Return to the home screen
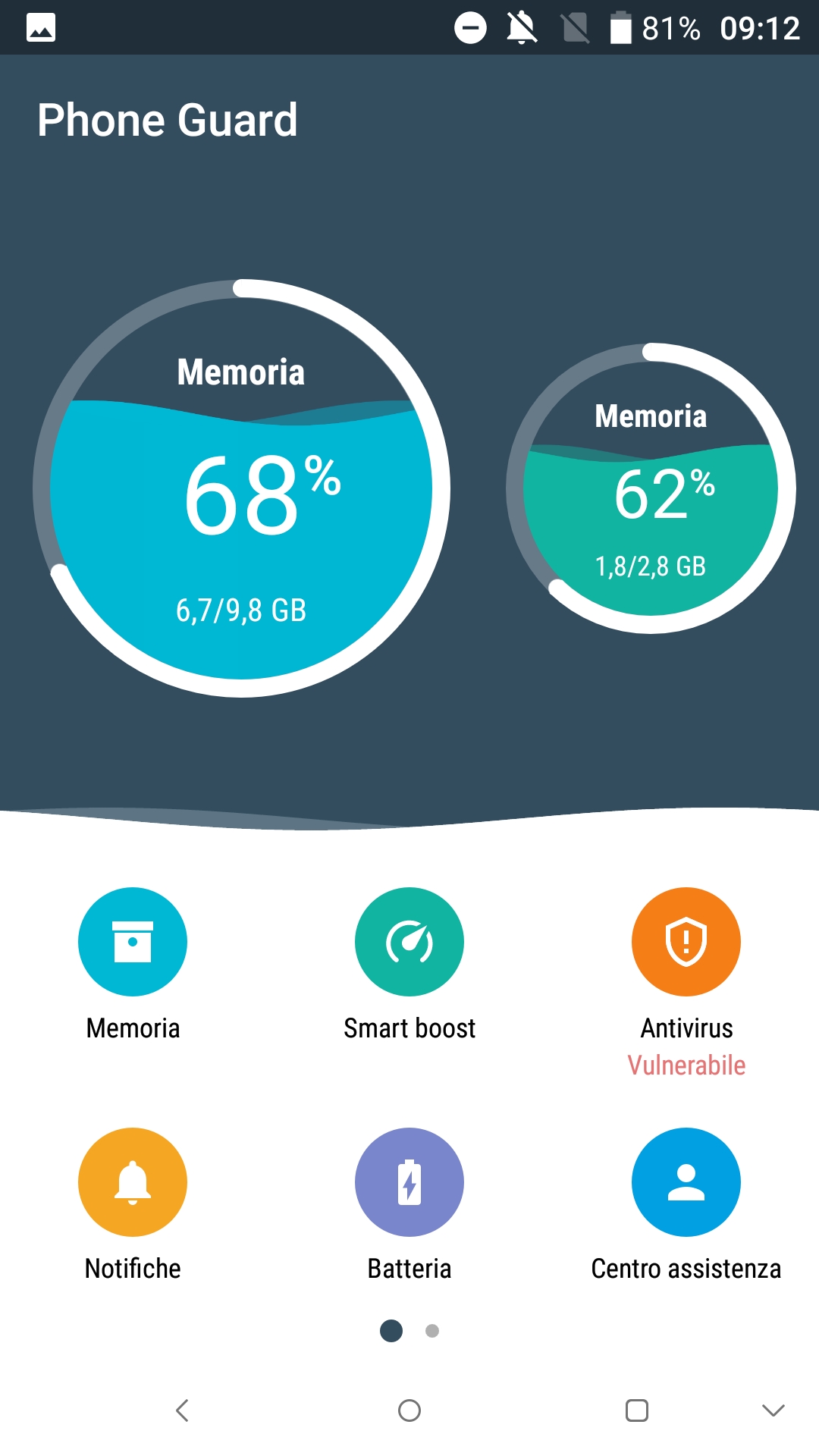The width and height of the screenshot is (819, 1456). point(409,1410)
